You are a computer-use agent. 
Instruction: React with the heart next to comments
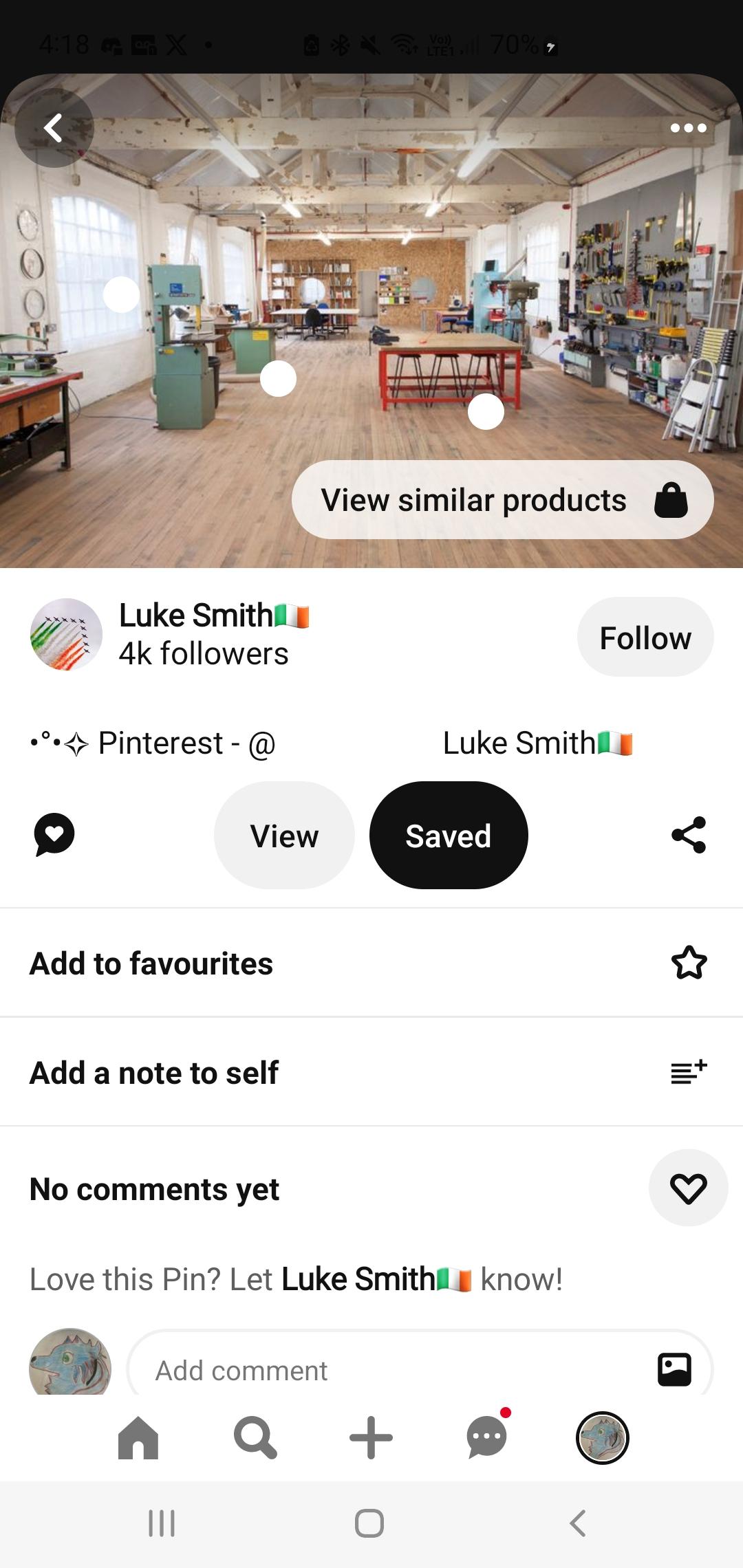coord(688,1188)
